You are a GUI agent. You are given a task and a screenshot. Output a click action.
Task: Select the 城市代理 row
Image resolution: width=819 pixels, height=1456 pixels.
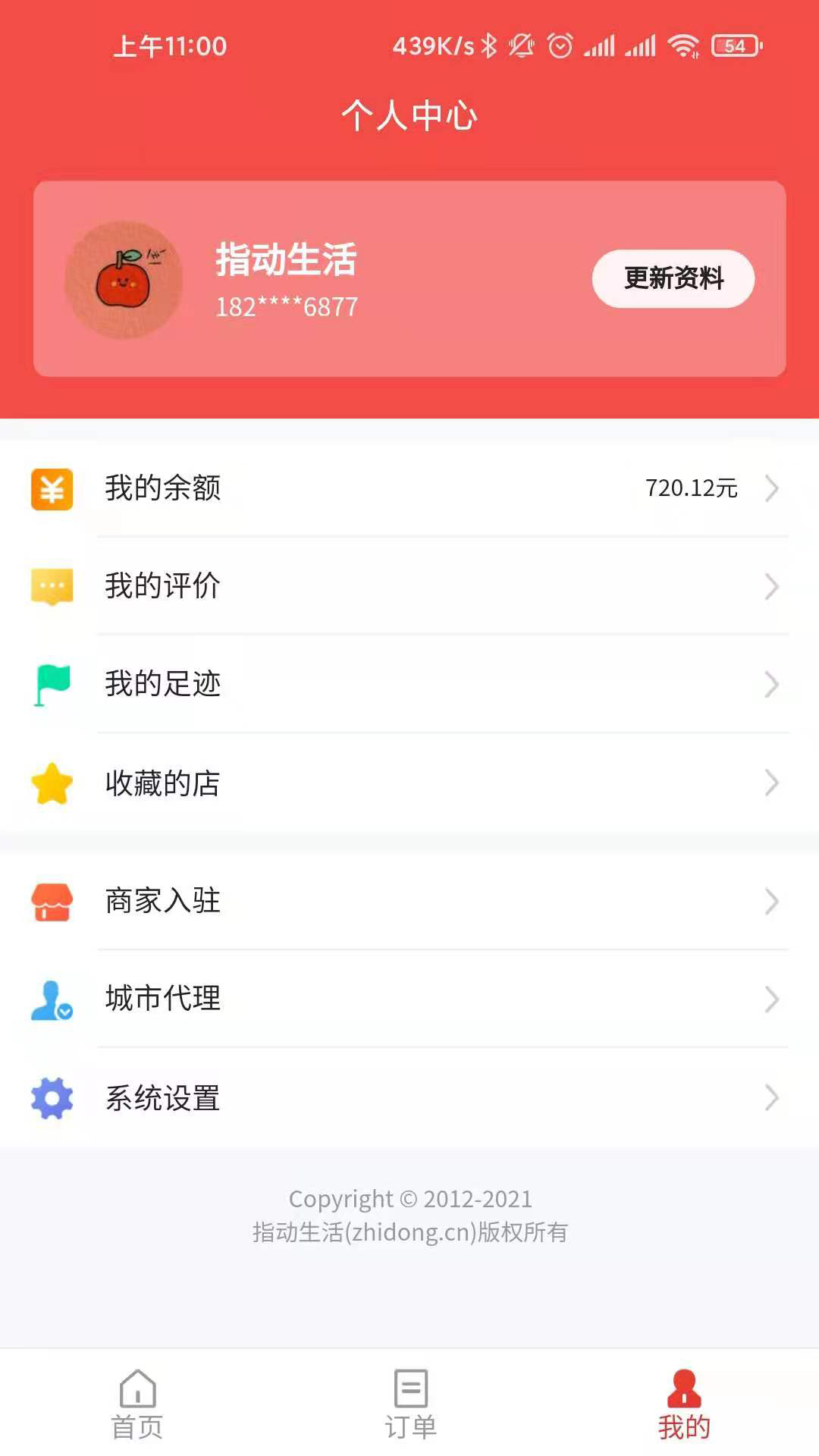pos(409,999)
